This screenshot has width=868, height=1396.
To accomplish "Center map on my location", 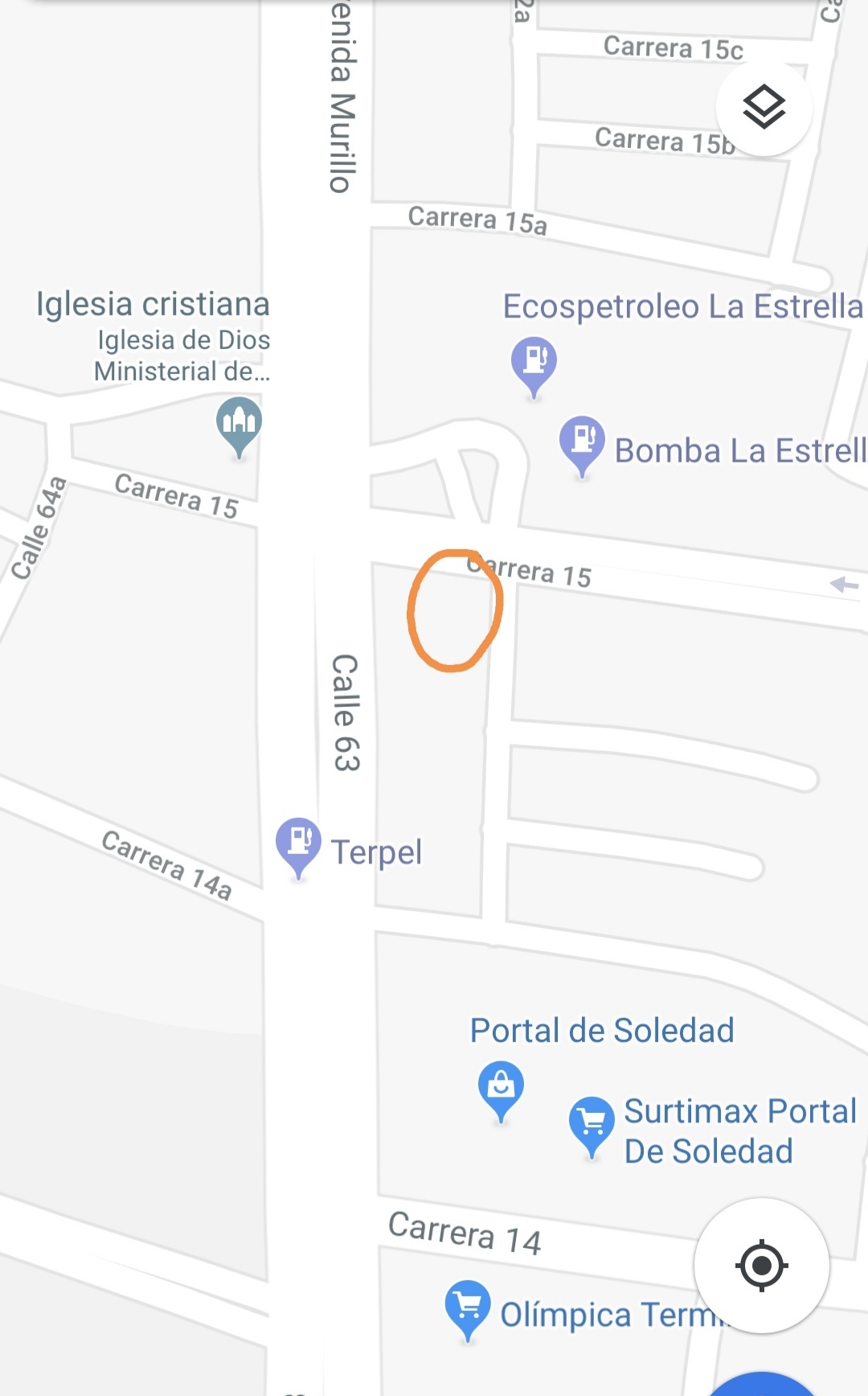I will pyautogui.click(x=761, y=1266).
